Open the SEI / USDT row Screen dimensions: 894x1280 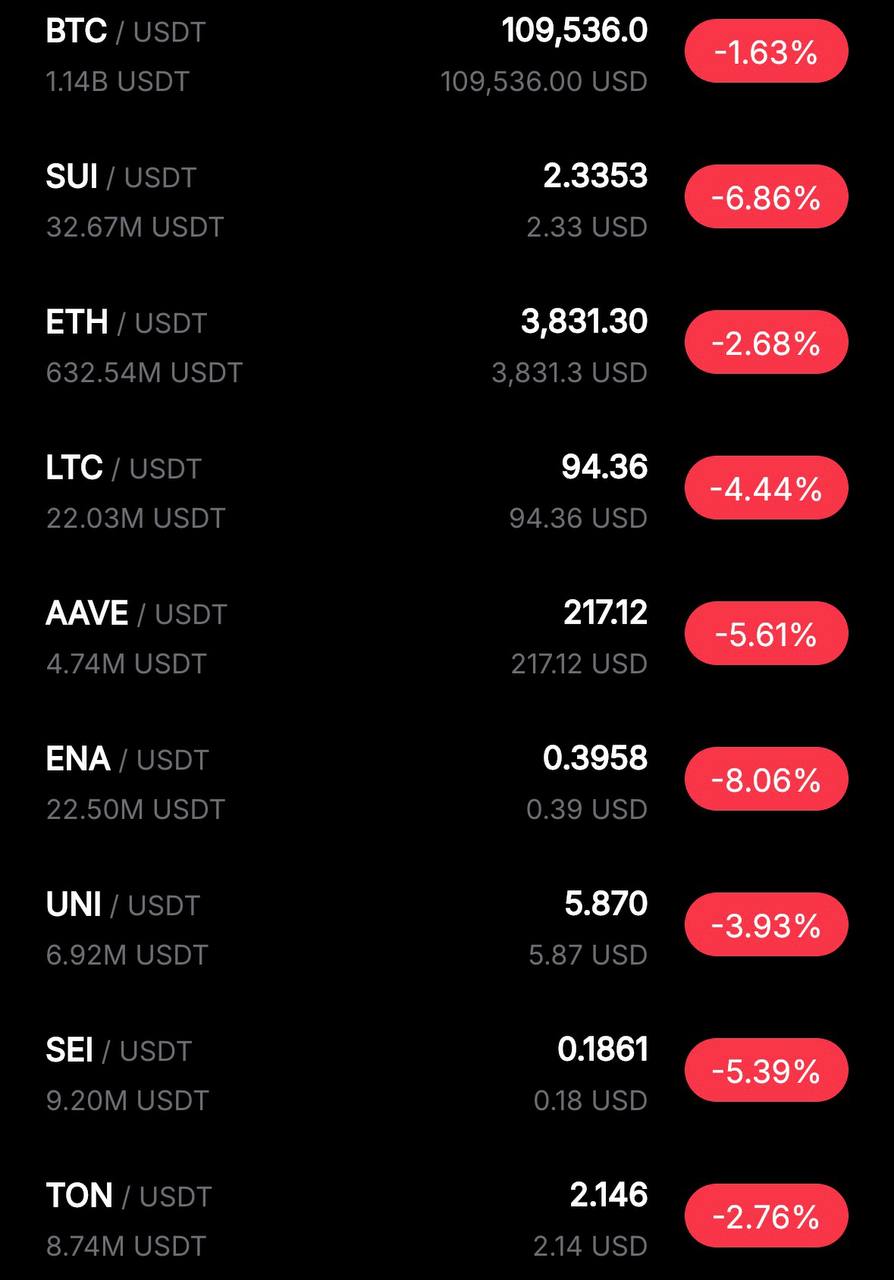coord(118,1050)
